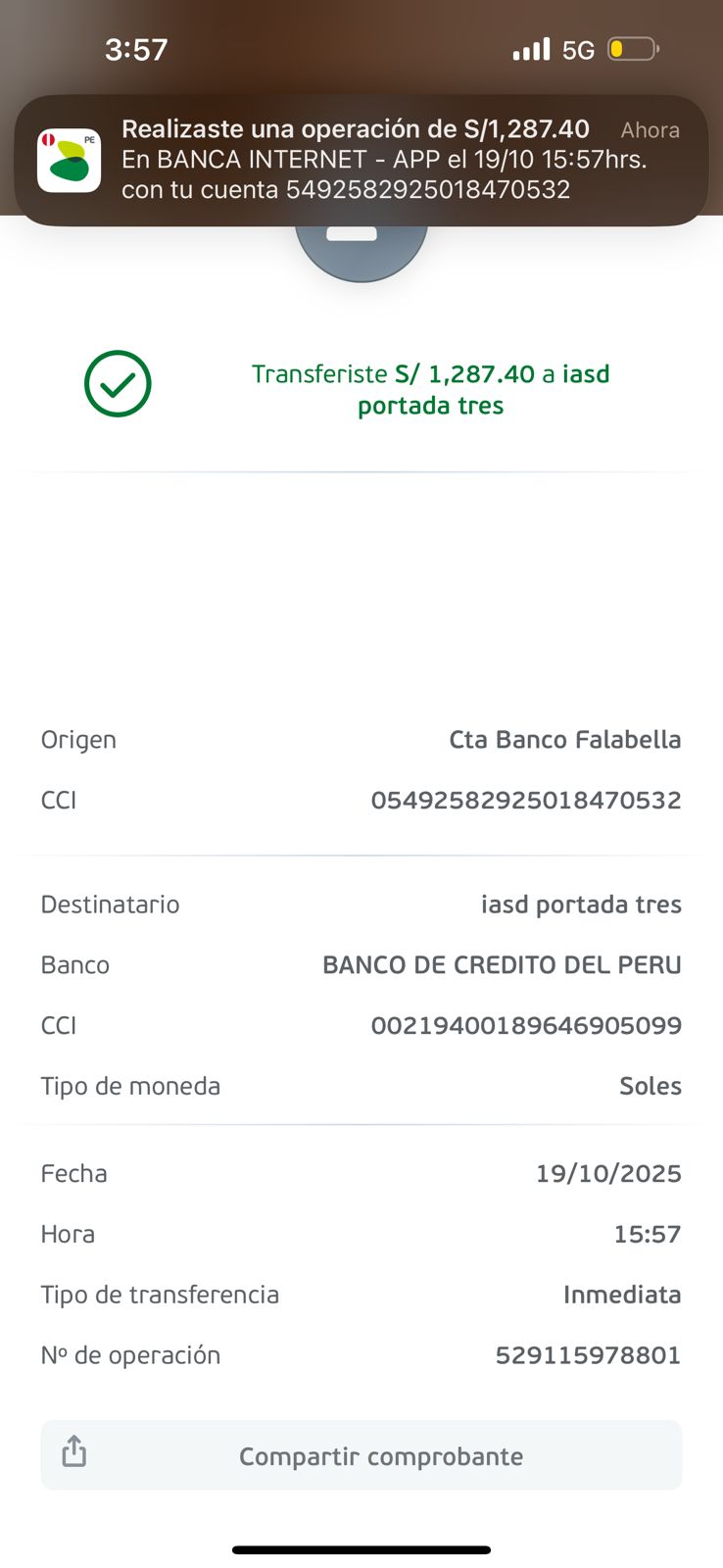
Task: Share the transfer receipt via Compartir comprobante
Action: point(361,1455)
